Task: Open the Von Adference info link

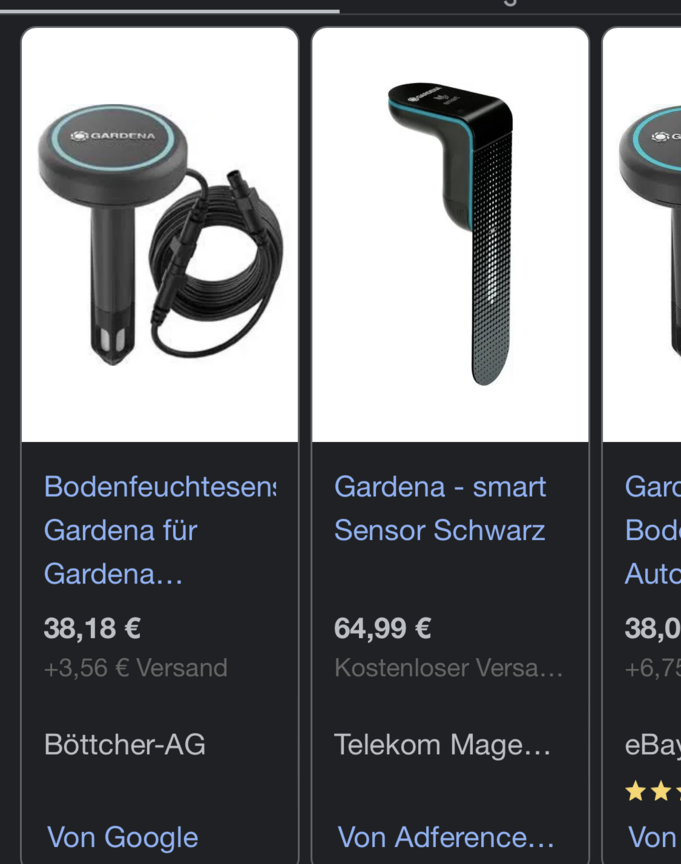Action: pos(446,837)
